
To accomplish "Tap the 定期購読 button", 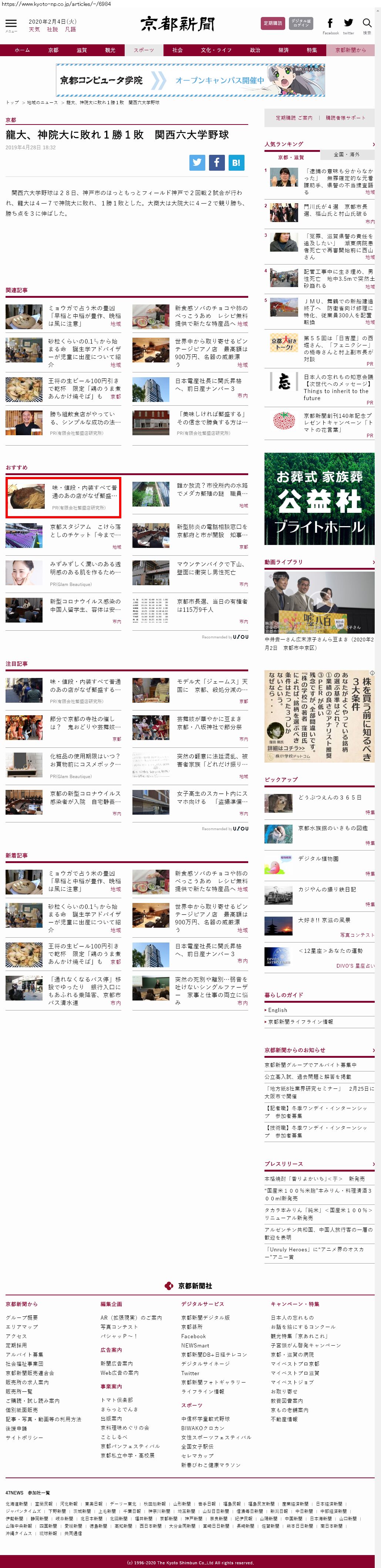I will click(273, 23).
